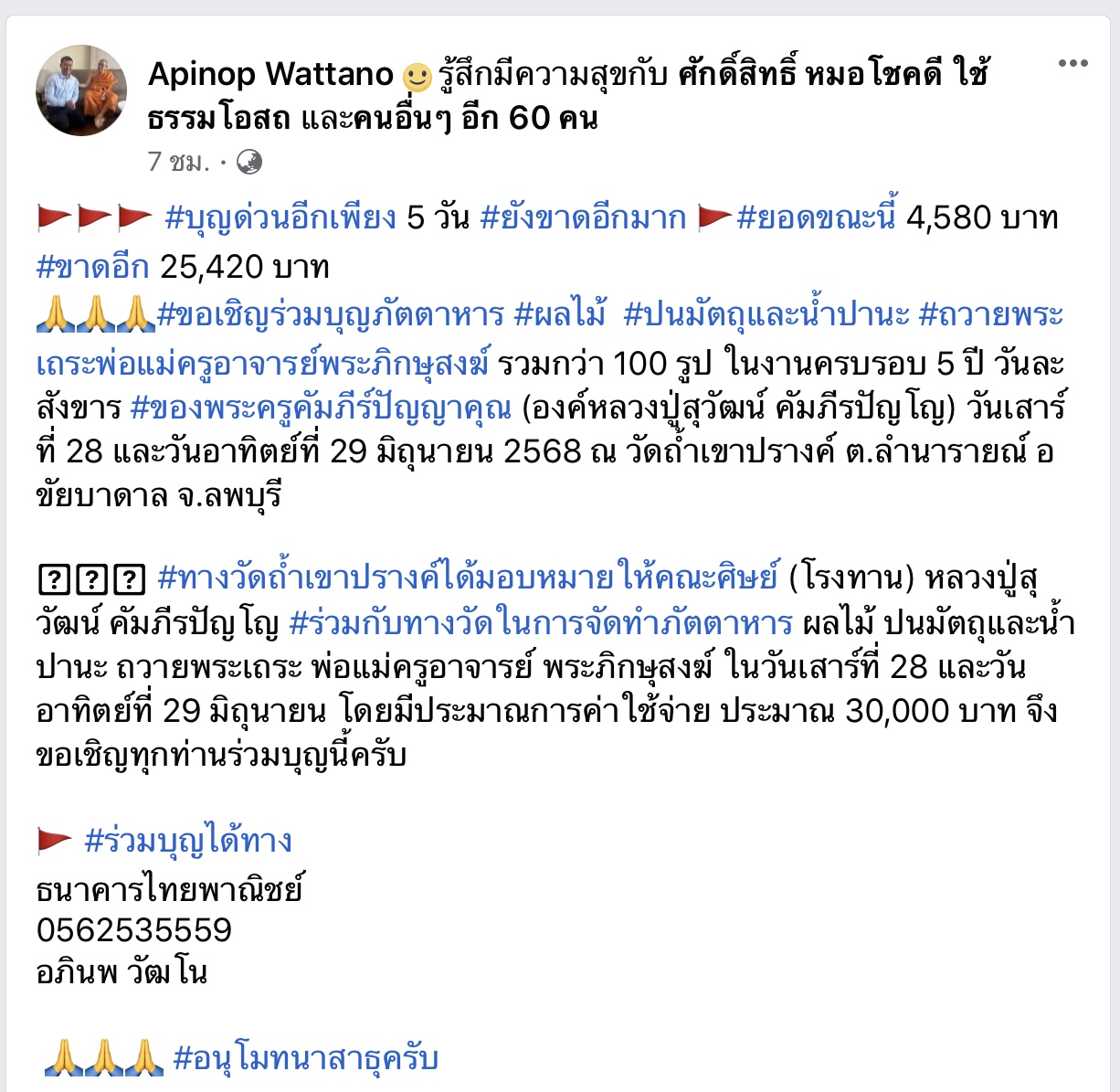Open hashtag #บุญด่วนอีกเพียง
Viewport: 1120px width, 1092px height.
point(280,217)
